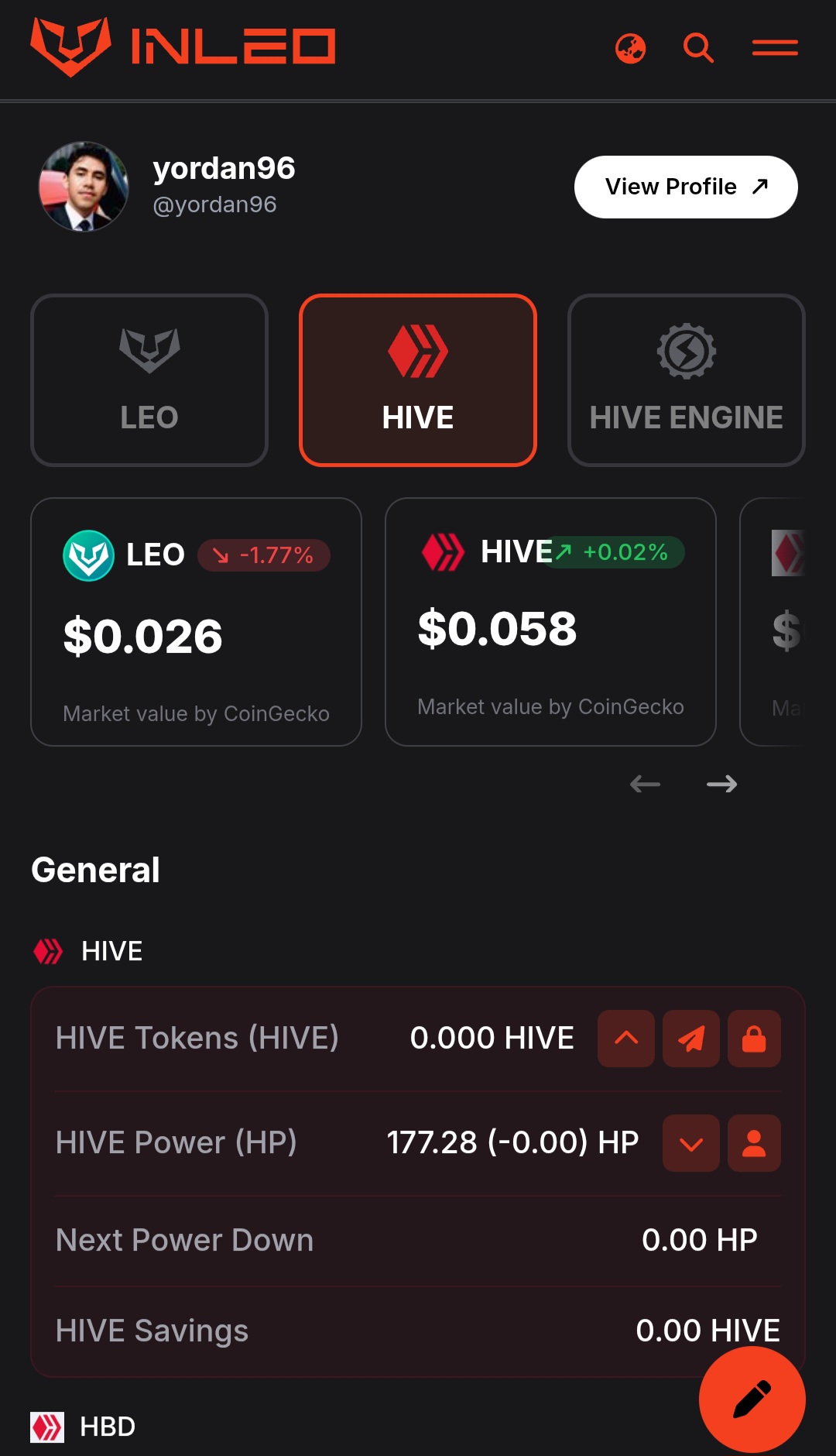The image size is (836, 1456).
Task: Open the INLEO home logo
Action: coord(183,46)
